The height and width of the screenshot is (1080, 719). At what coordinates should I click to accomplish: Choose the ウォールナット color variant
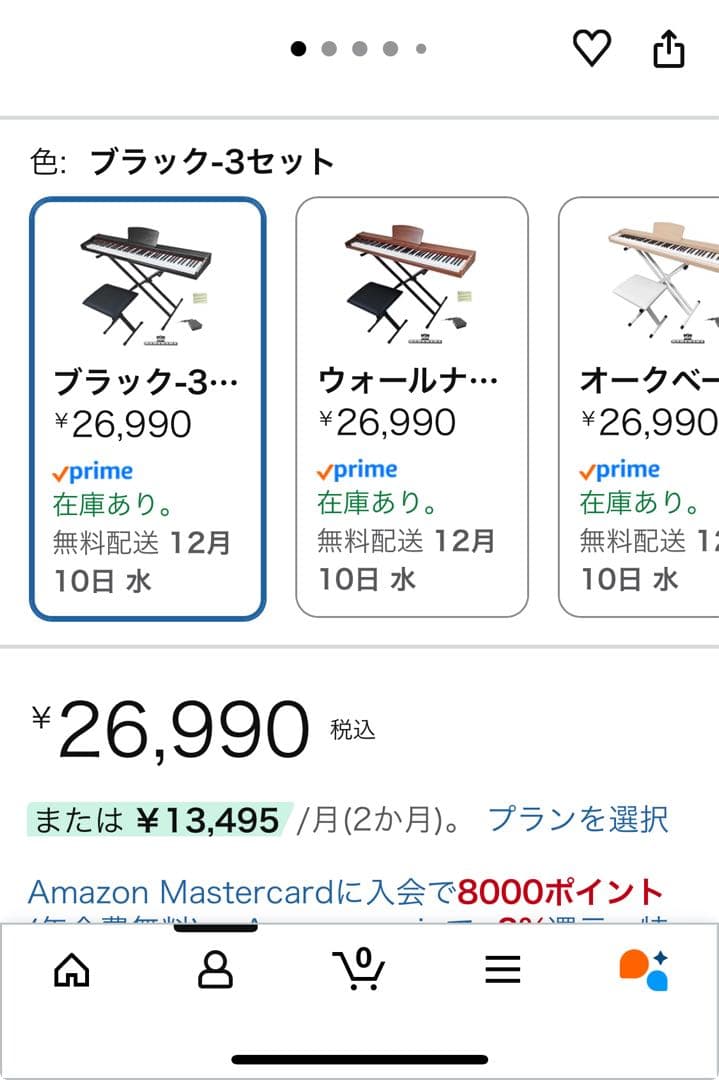coord(411,408)
